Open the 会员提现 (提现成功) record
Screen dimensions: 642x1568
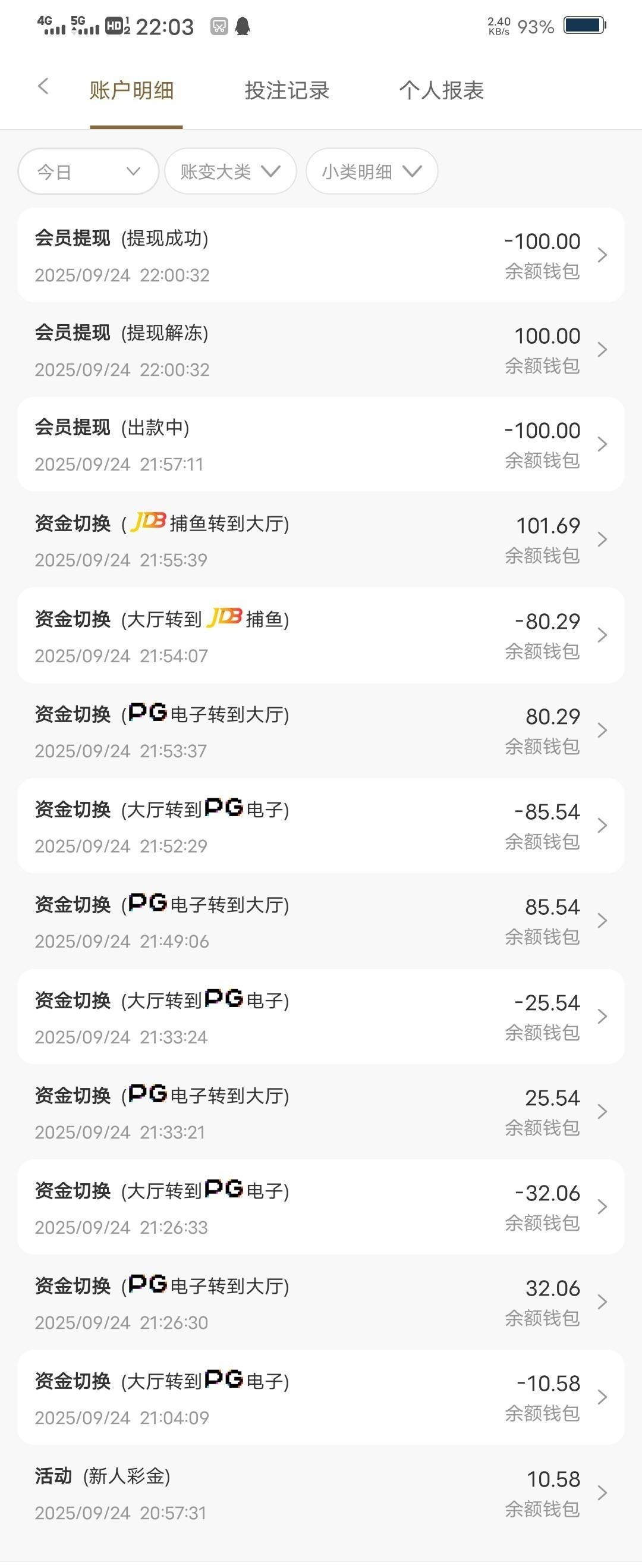click(320, 255)
